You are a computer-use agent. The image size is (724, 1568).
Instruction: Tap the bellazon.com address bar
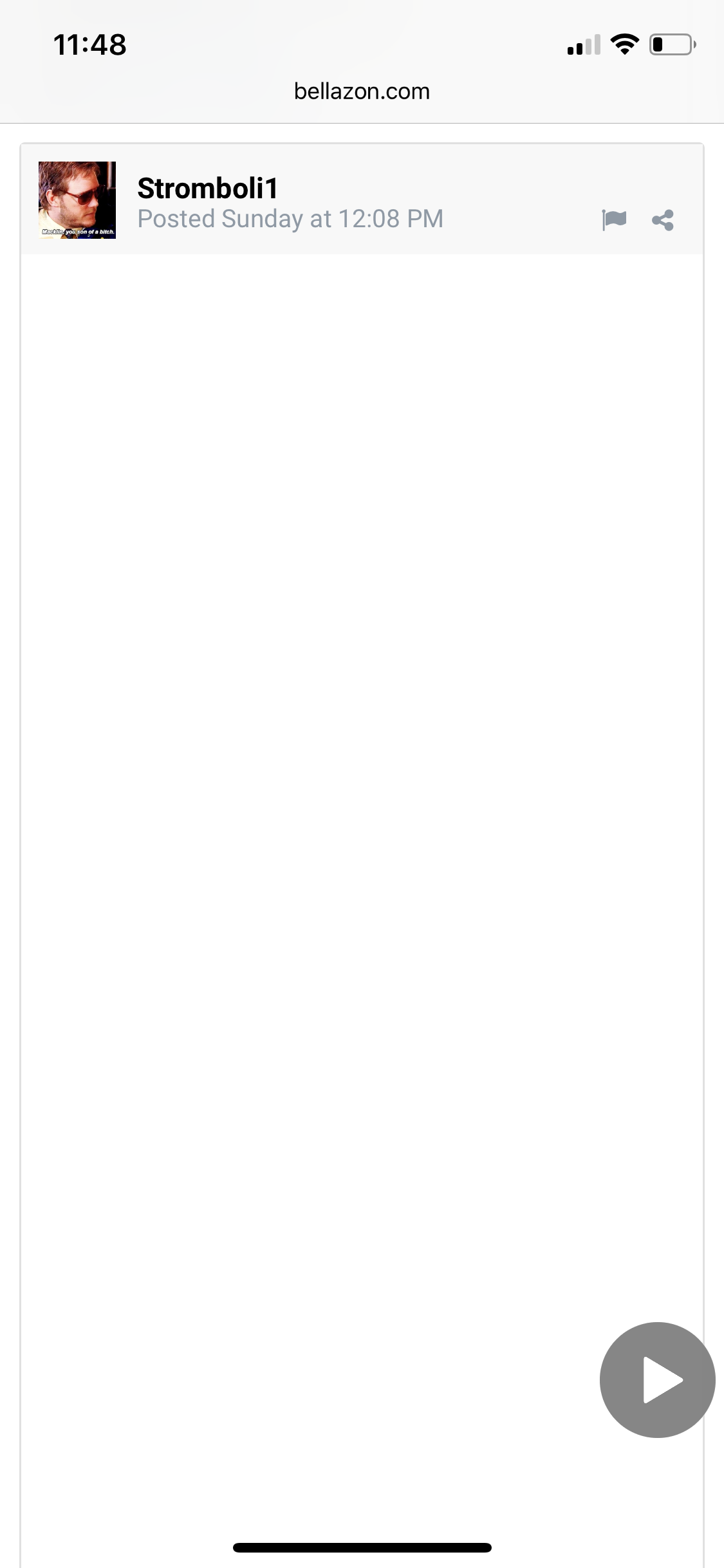(x=362, y=91)
